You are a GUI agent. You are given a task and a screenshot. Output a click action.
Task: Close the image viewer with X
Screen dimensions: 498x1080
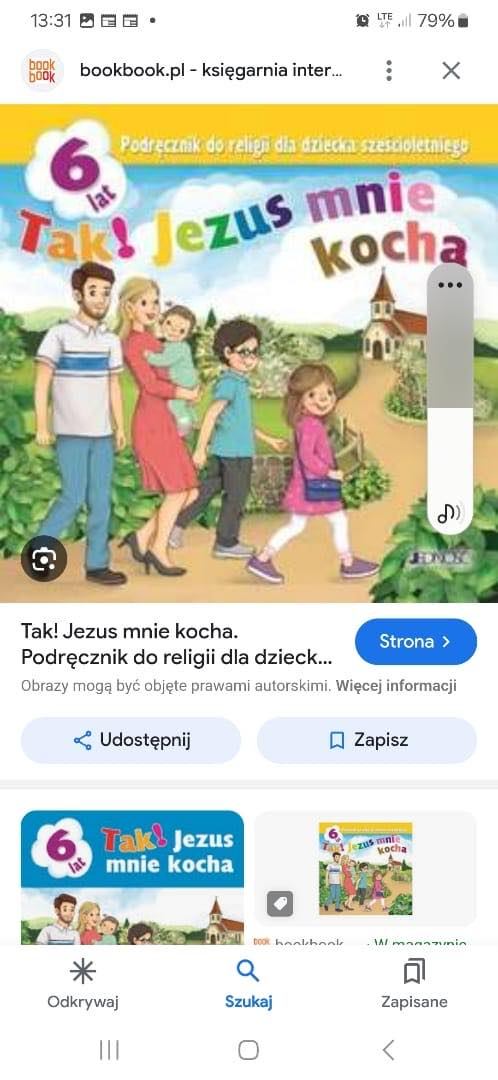click(451, 70)
